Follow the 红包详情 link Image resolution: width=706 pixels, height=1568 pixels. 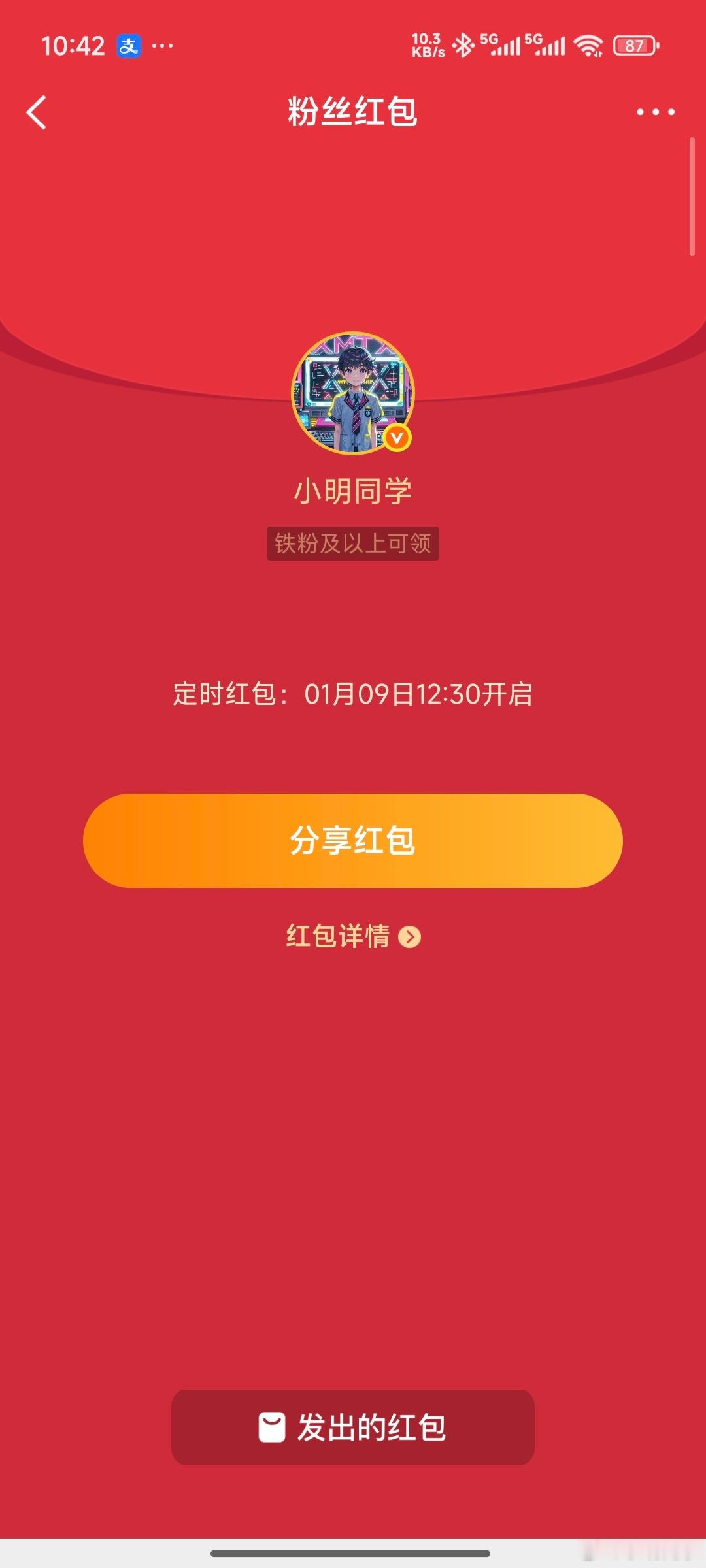pyautogui.click(x=340, y=936)
